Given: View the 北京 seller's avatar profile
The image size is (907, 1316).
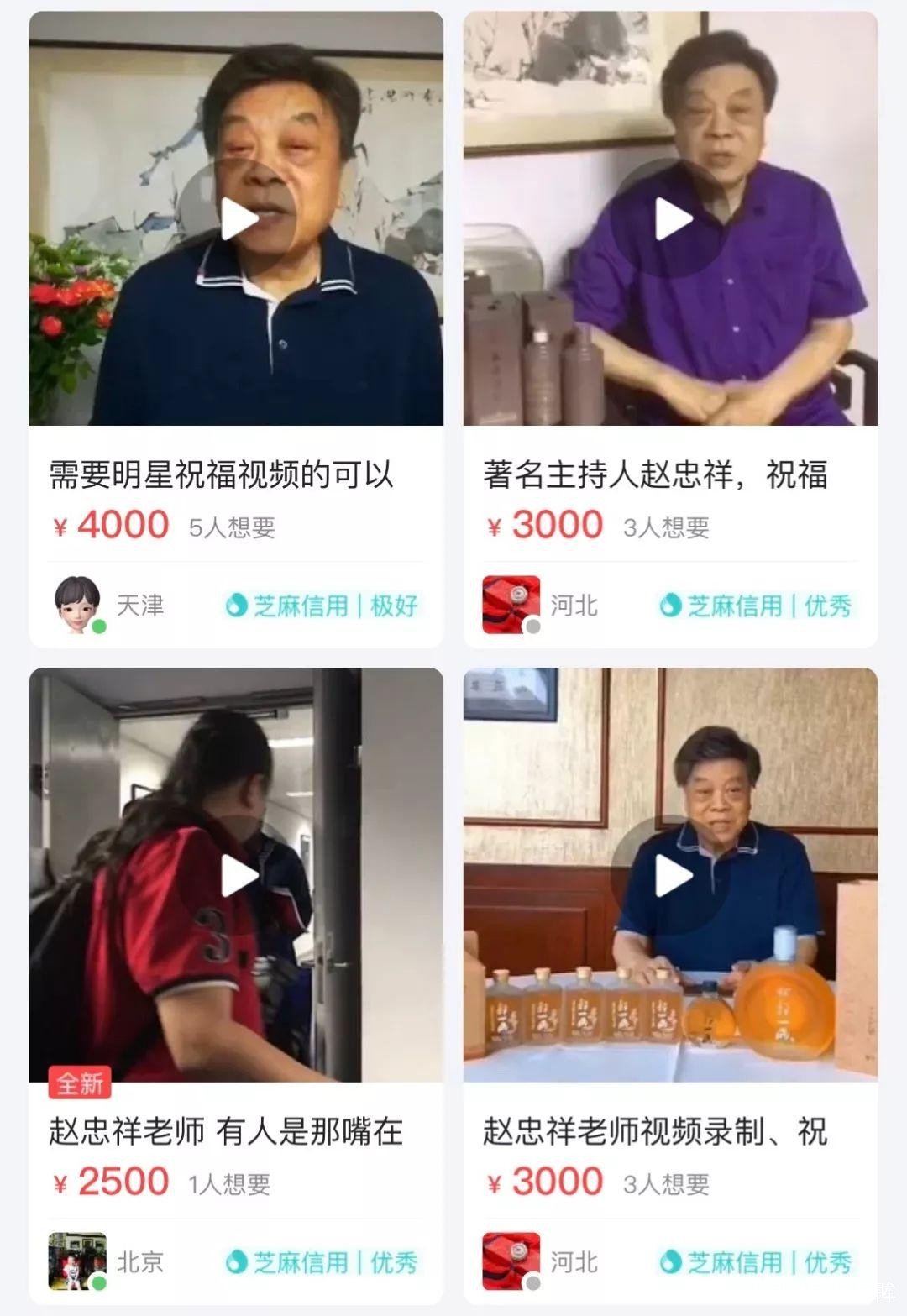Looking at the screenshot, I should [78, 1261].
